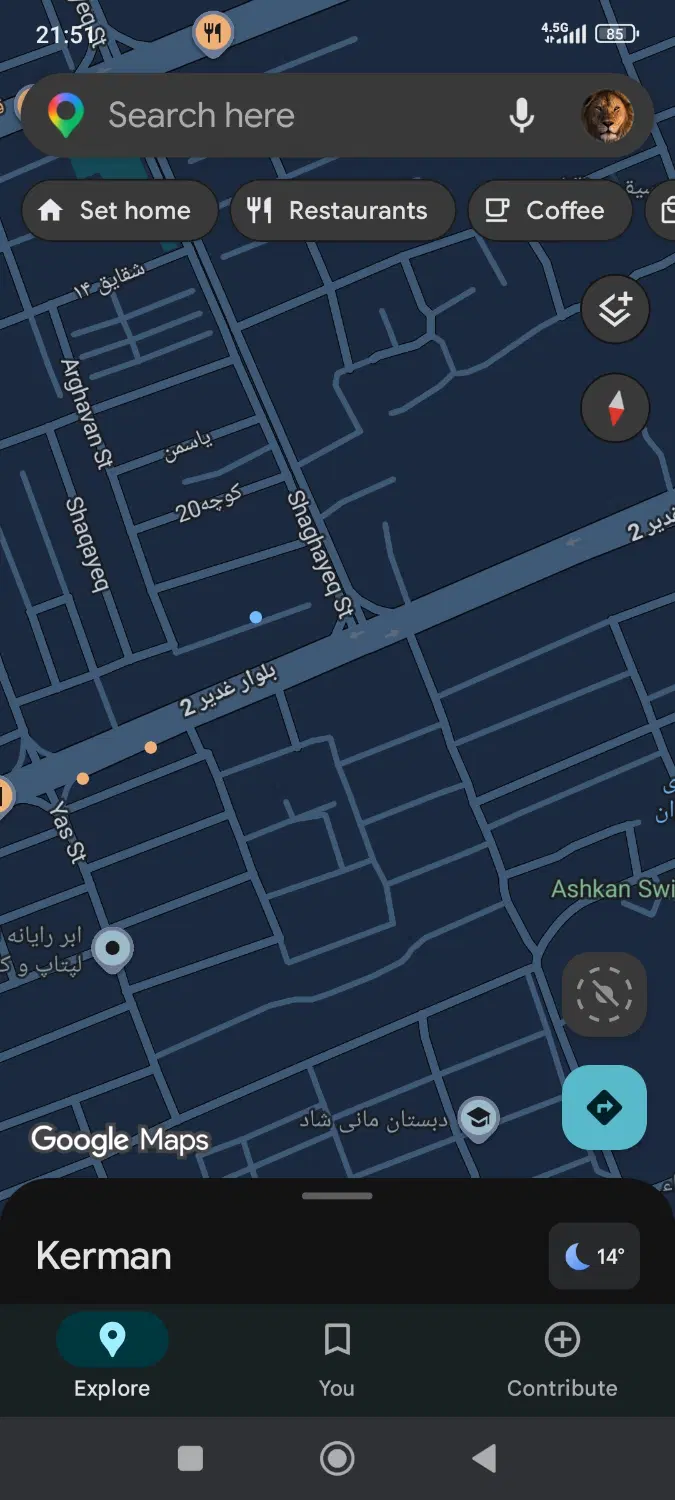This screenshot has height=1500, width=675.
Task: Go to the system home screen
Action: [337, 1458]
